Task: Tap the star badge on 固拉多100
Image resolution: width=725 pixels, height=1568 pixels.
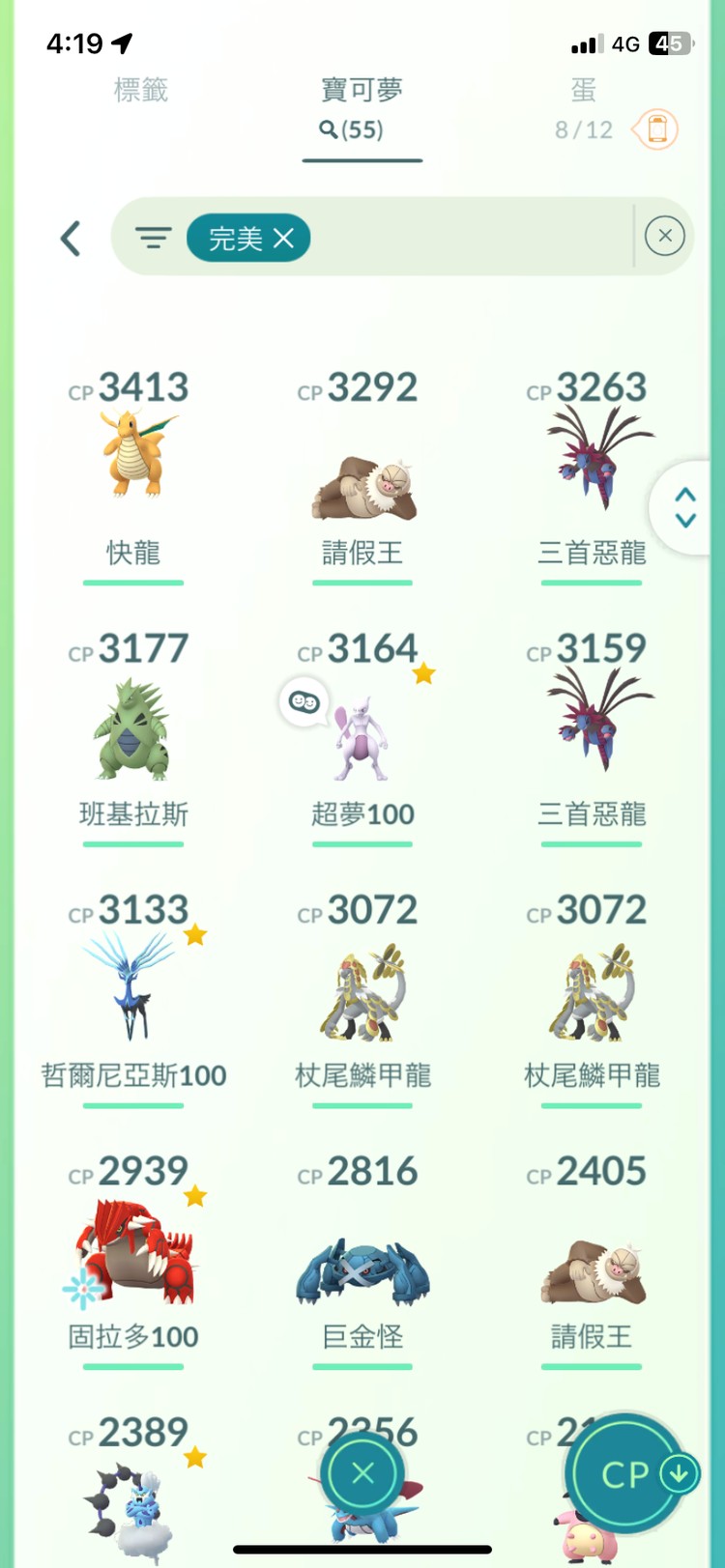Action: click(196, 1195)
